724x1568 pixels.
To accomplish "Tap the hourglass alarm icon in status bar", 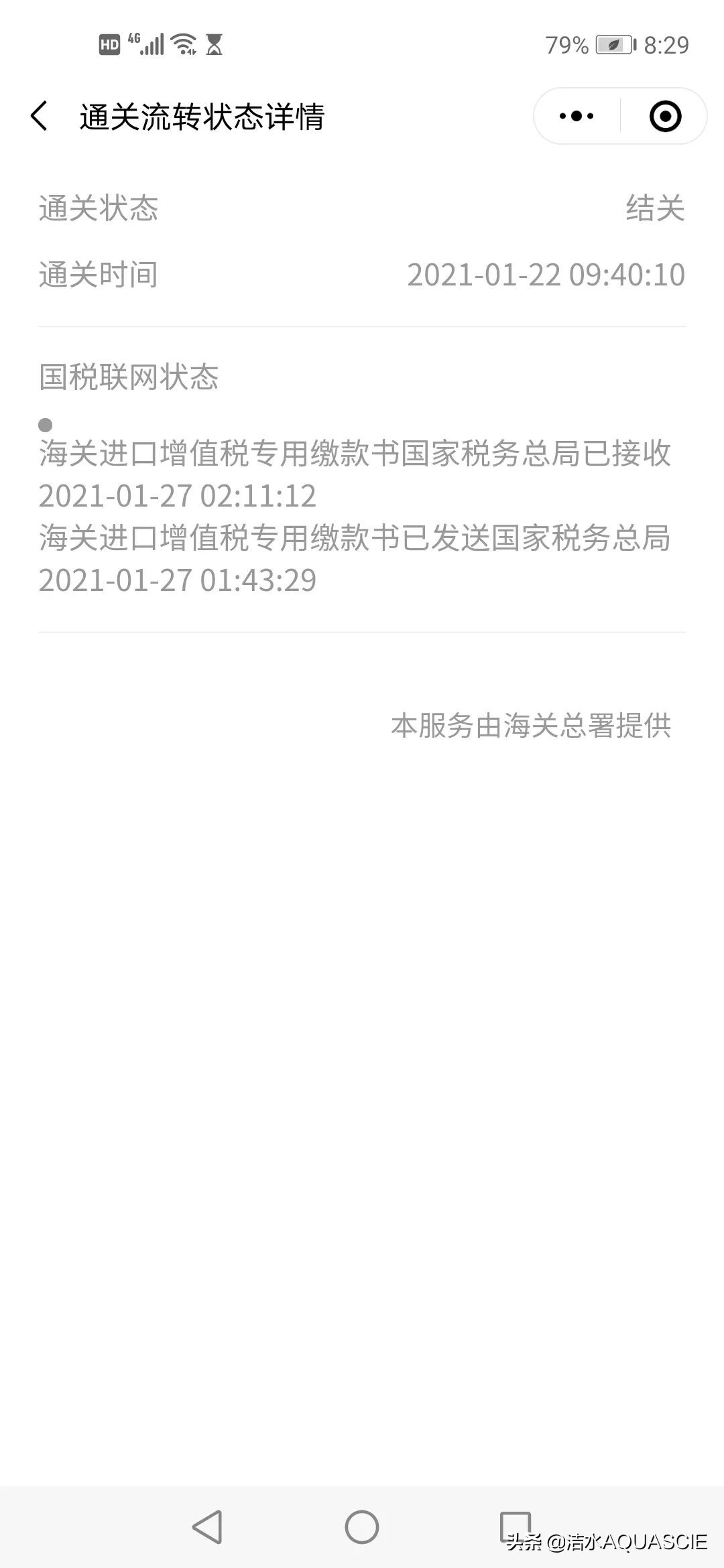I will click(213, 45).
